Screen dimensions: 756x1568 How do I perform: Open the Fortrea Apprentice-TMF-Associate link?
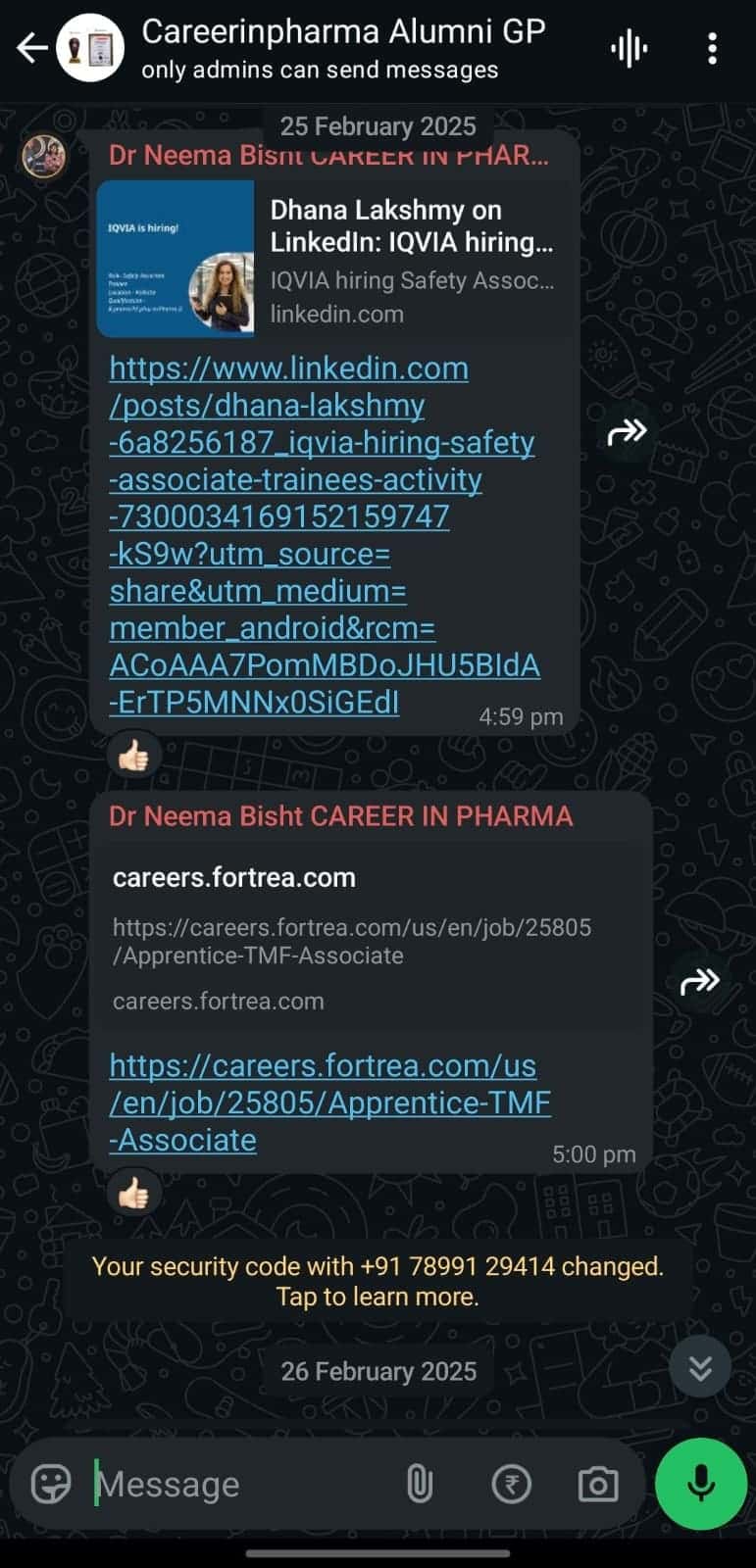coord(329,1102)
